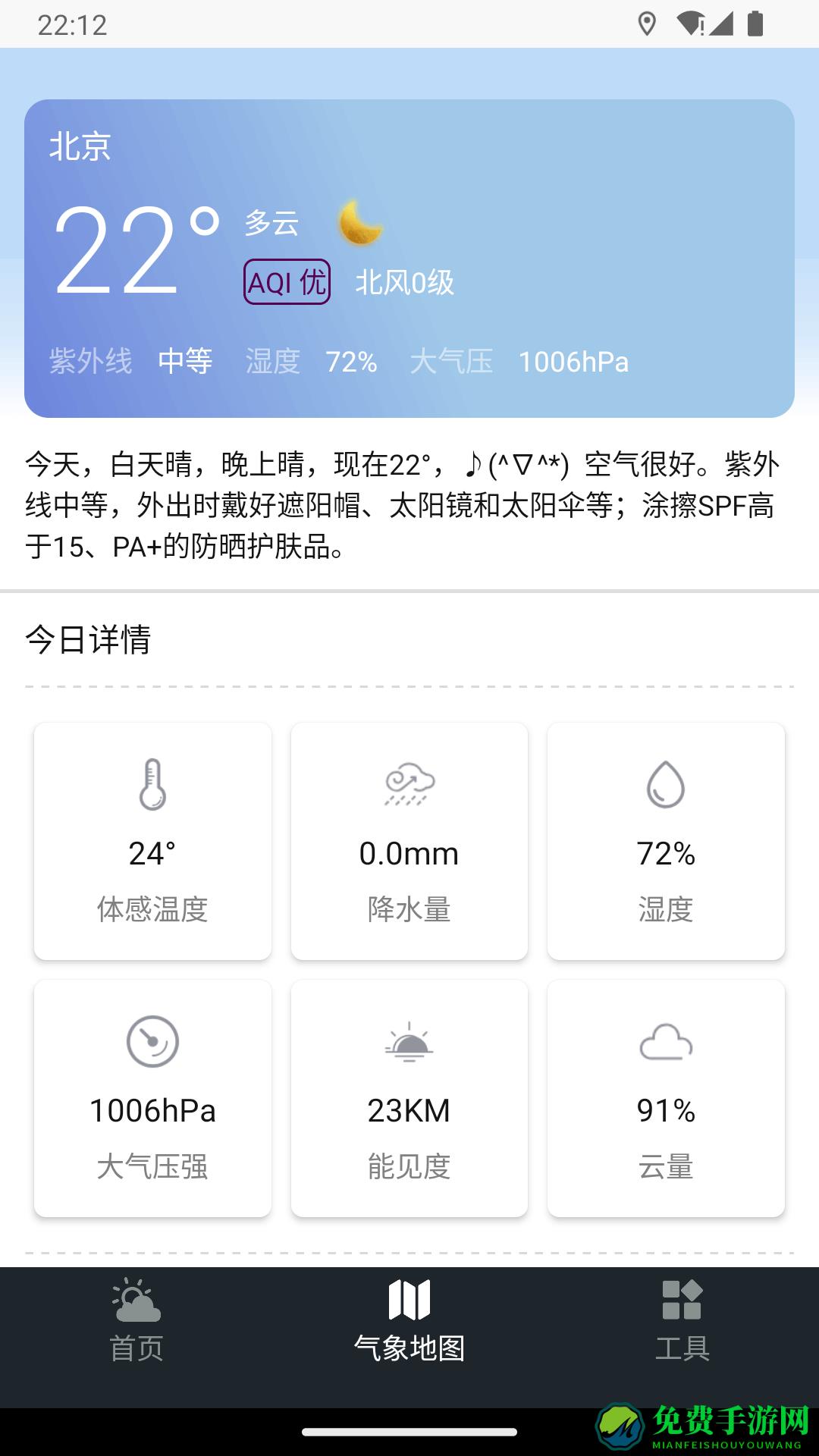Tap the 首页 home navigation icon
This screenshot has height=1456, width=819.
135,1299
